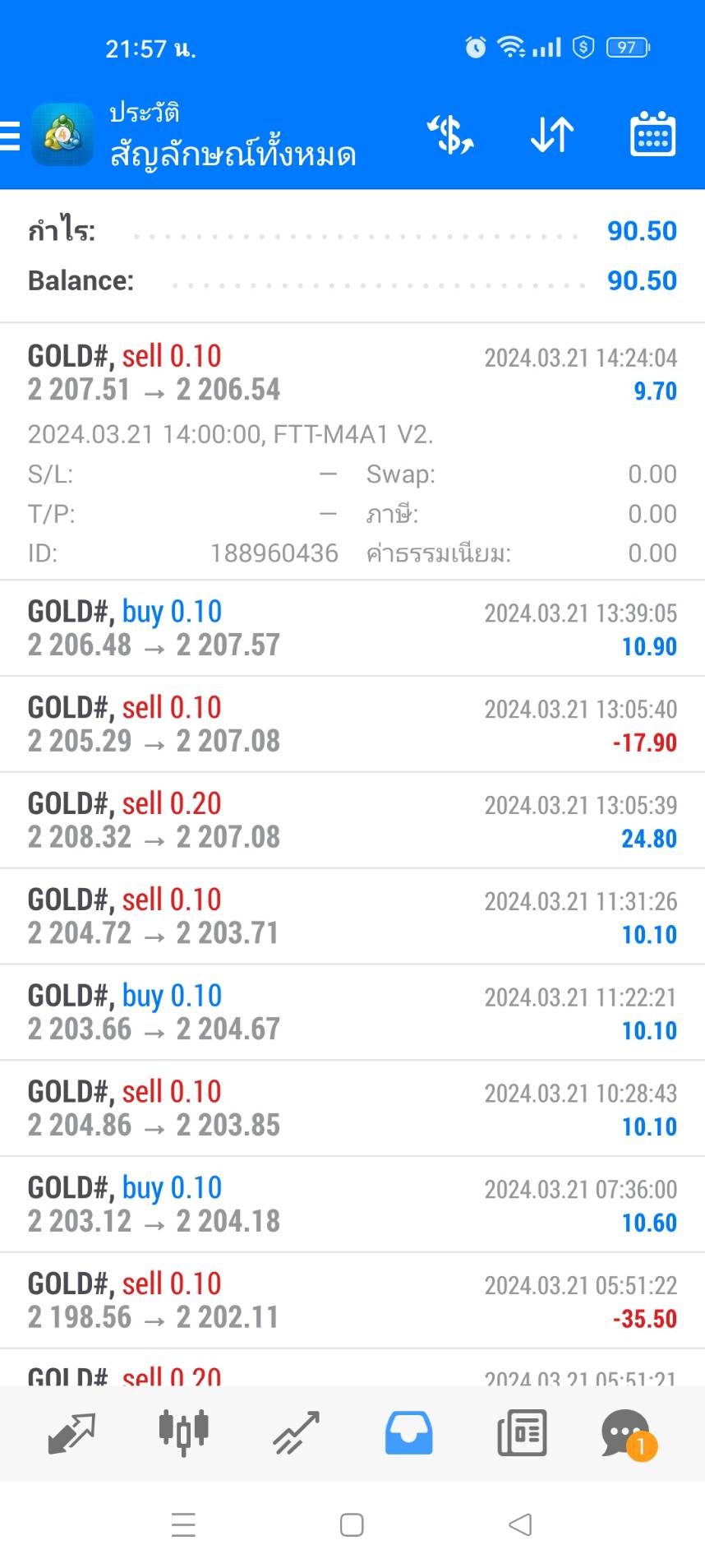The width and height of the screenshot is (705, 1568).
Task: Collapse the sell trade closed at 14:24:04
Action: [x=352, y=451]
